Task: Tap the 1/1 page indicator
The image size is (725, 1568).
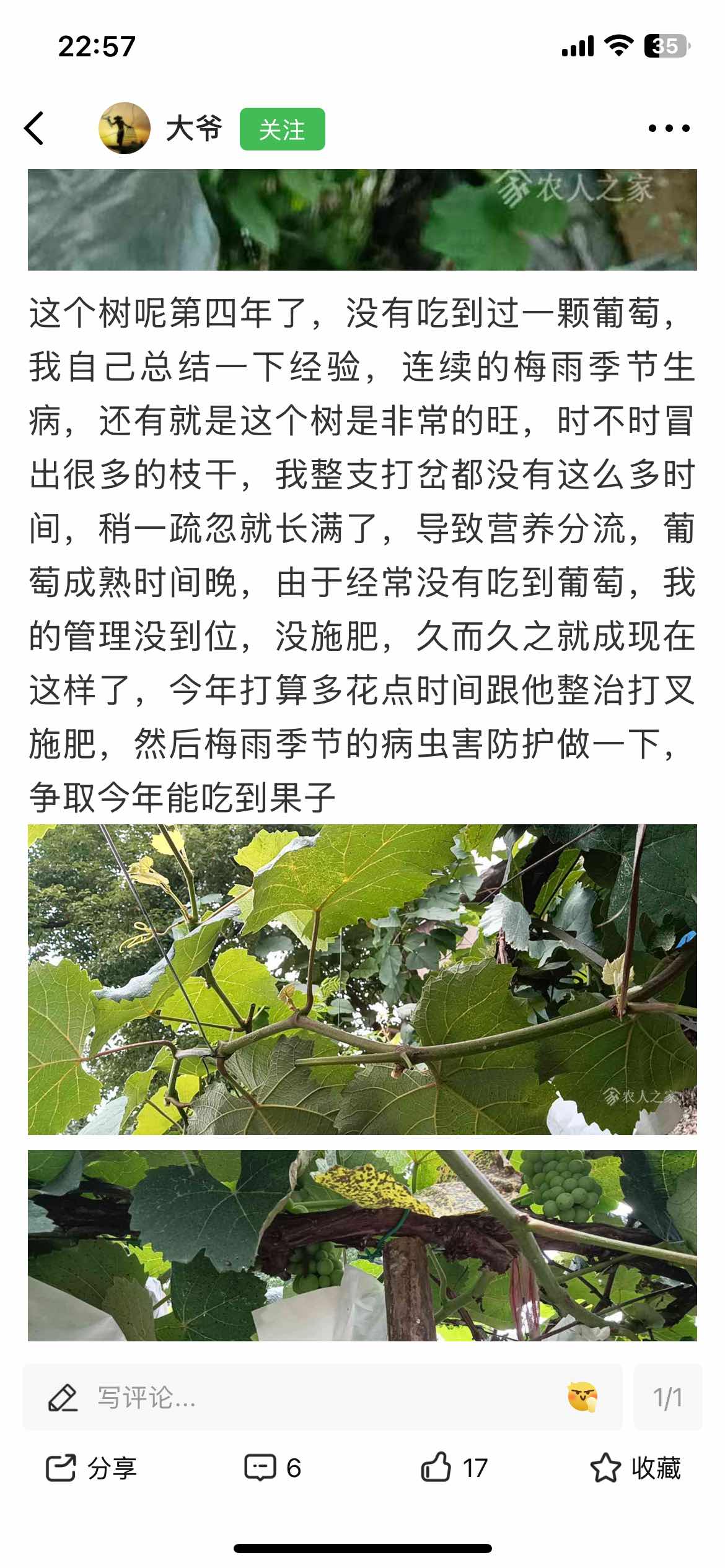Action: [x=668, y=1397]
